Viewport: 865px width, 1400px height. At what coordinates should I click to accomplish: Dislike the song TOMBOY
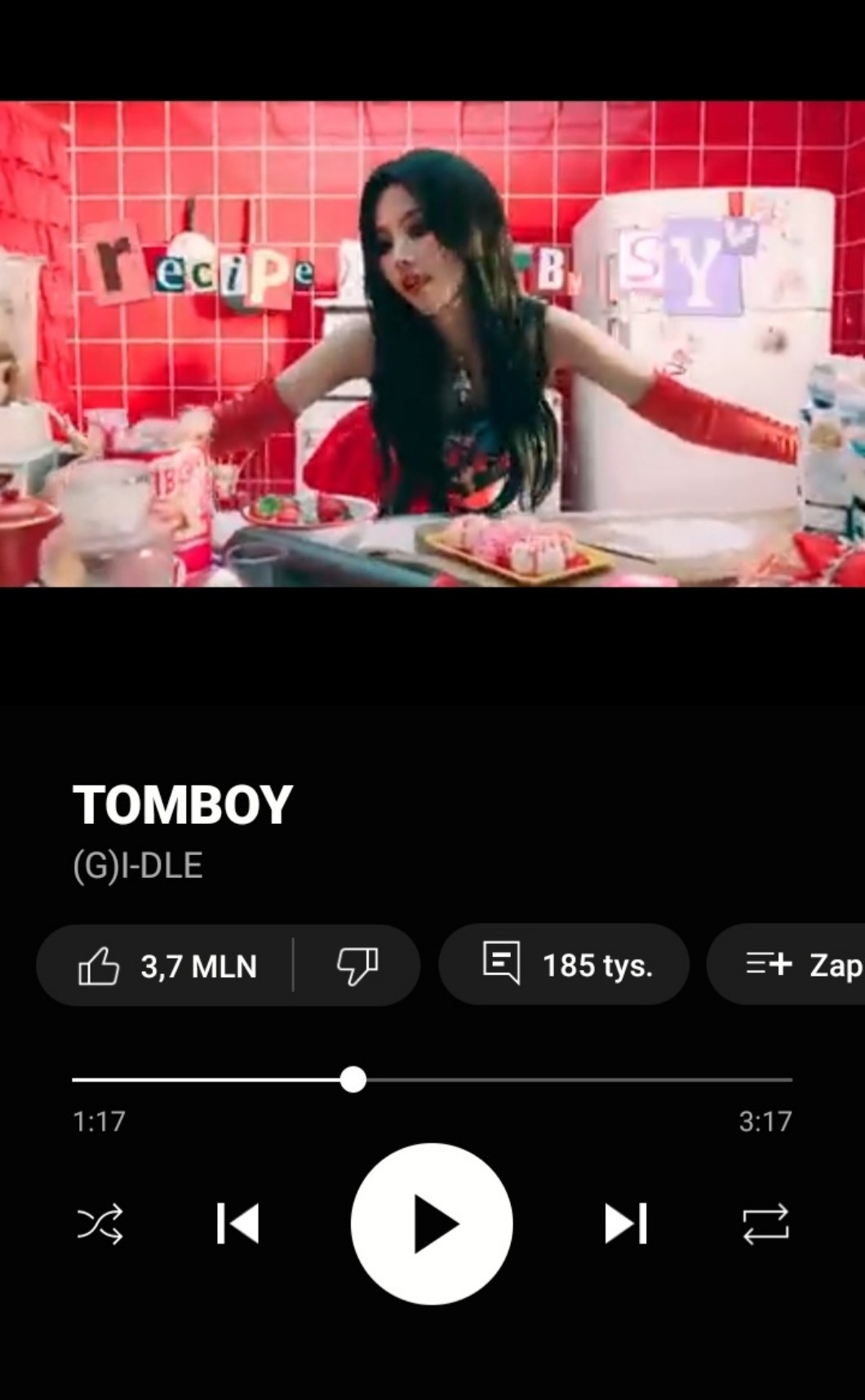pyautogui.click(x=357, y=966)
